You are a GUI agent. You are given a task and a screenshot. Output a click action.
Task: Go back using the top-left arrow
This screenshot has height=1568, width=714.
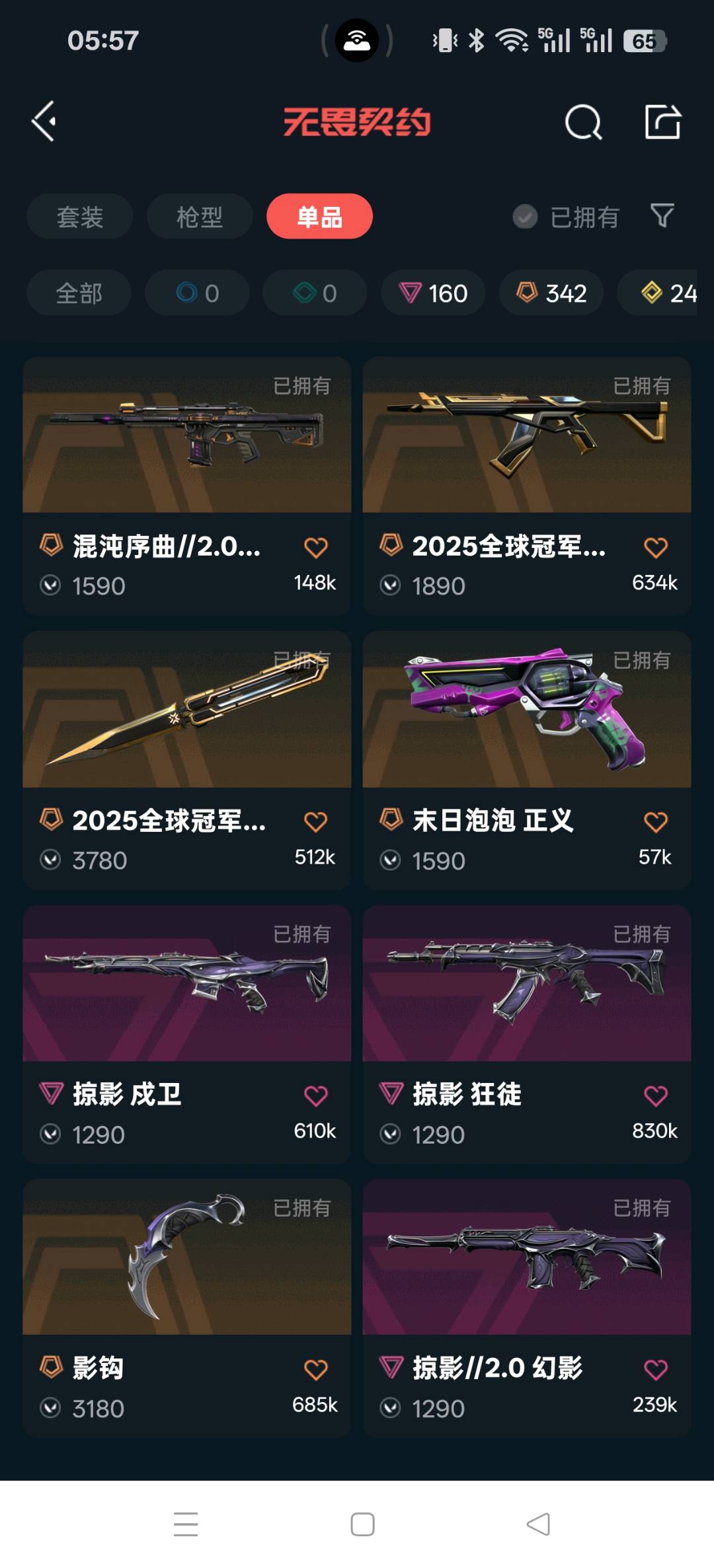point(44,122)
